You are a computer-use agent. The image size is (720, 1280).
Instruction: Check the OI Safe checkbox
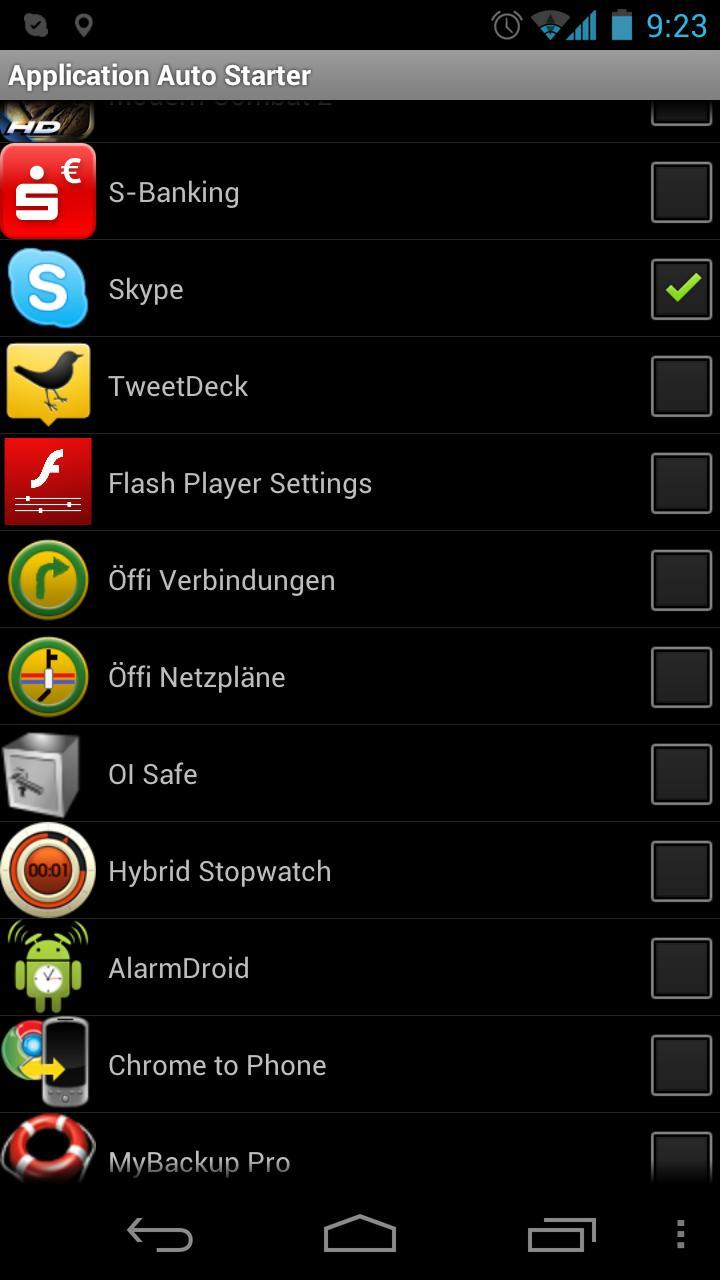point(681,773)
